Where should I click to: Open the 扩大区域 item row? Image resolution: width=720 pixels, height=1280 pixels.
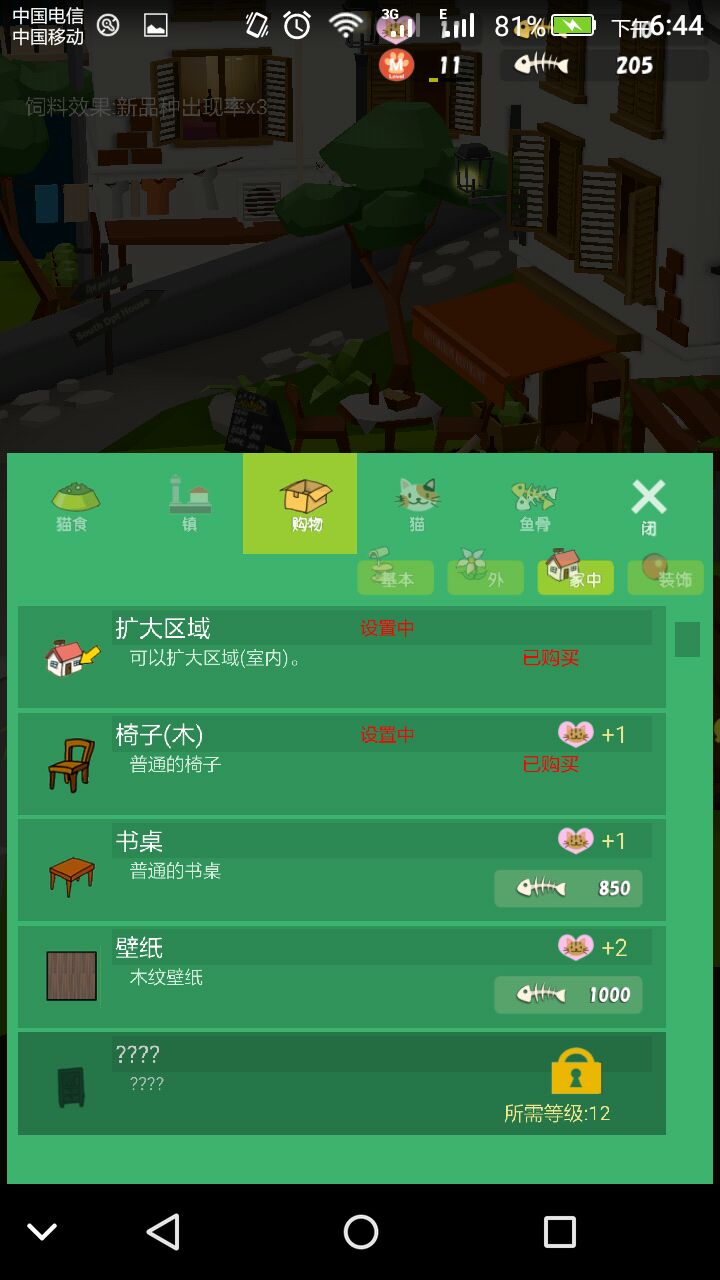click(x=341, y=657)
